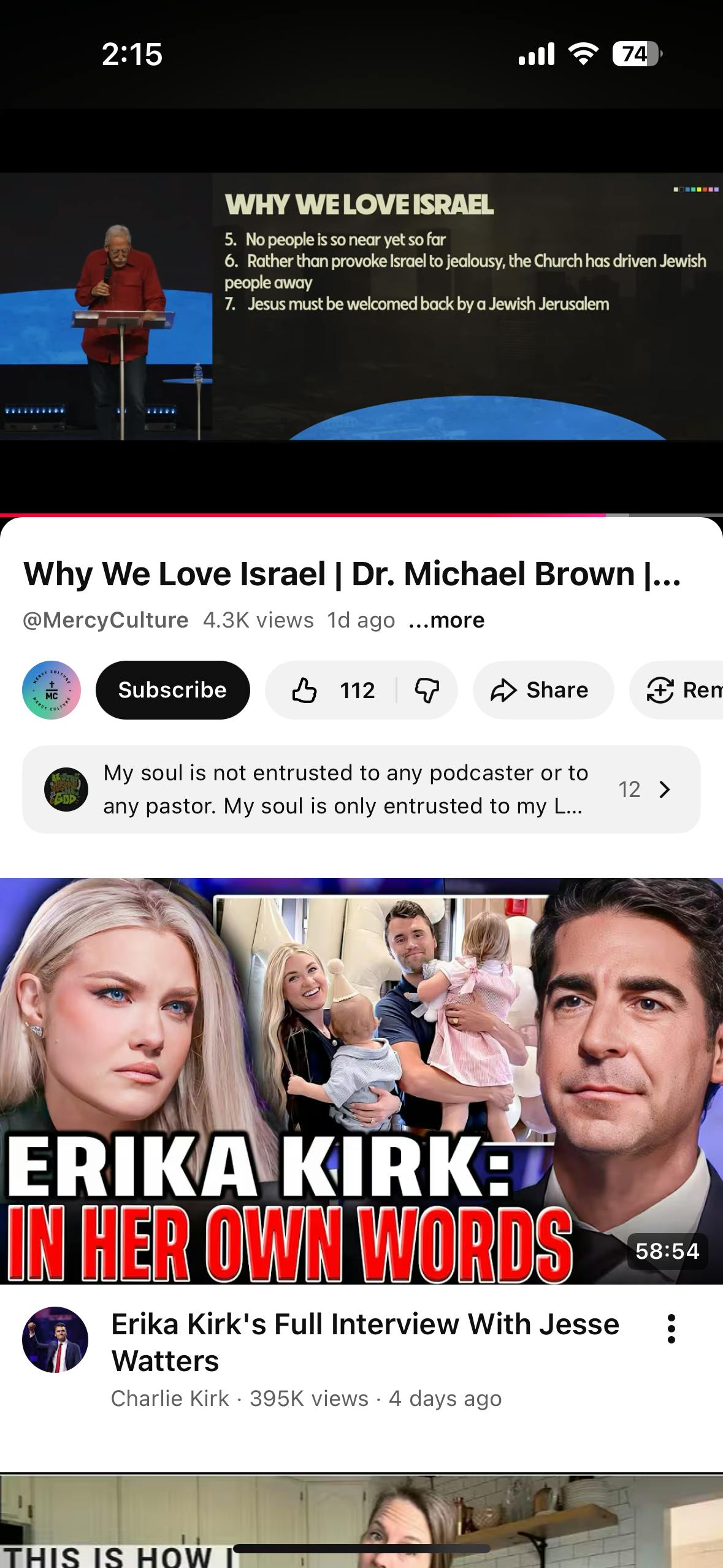Open the Charlie Kirk channel avatar
This screenshot has height=1568, width=723.
[x=55, y=1340]
